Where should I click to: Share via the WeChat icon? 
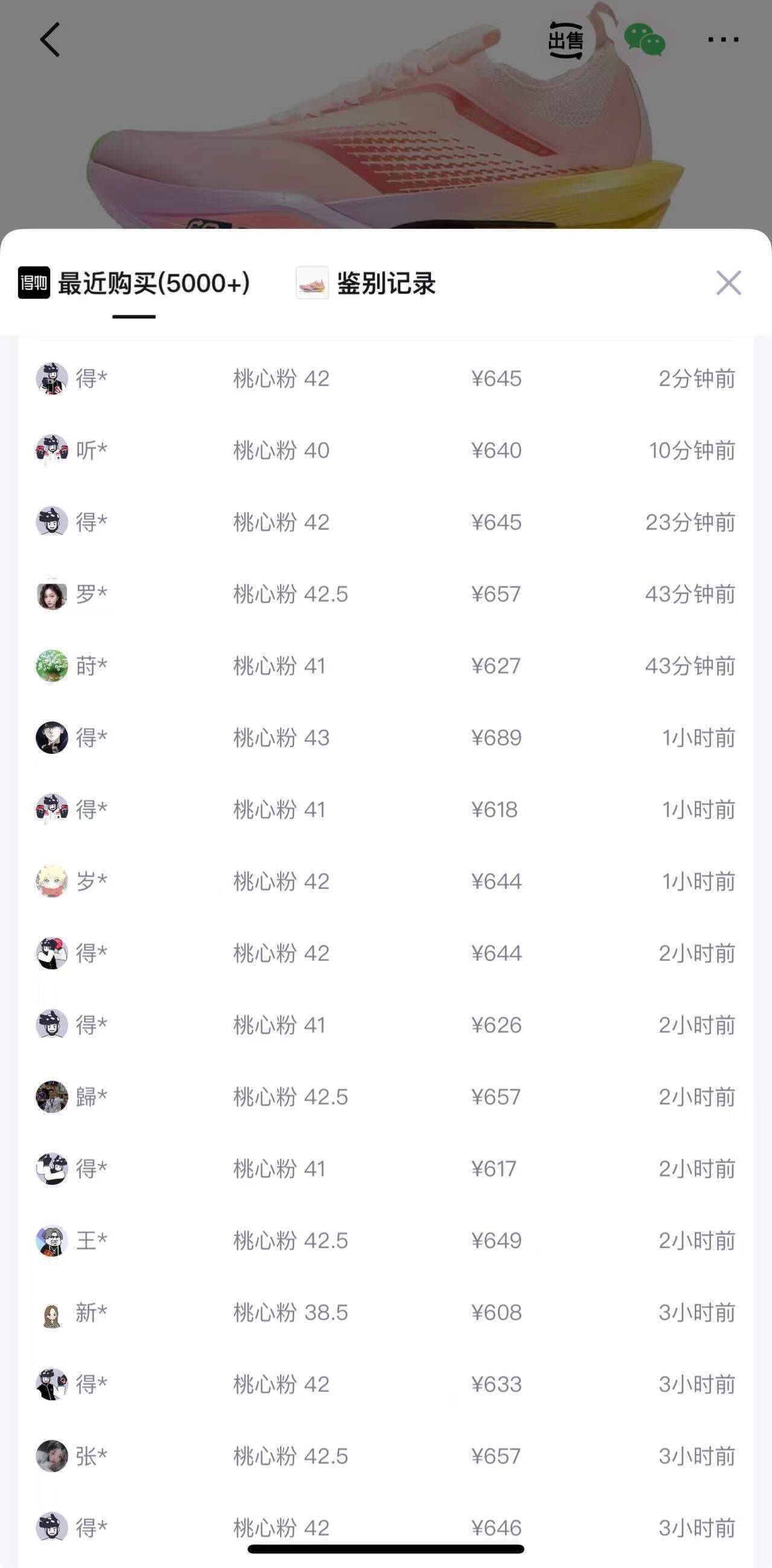click(646, 39)
